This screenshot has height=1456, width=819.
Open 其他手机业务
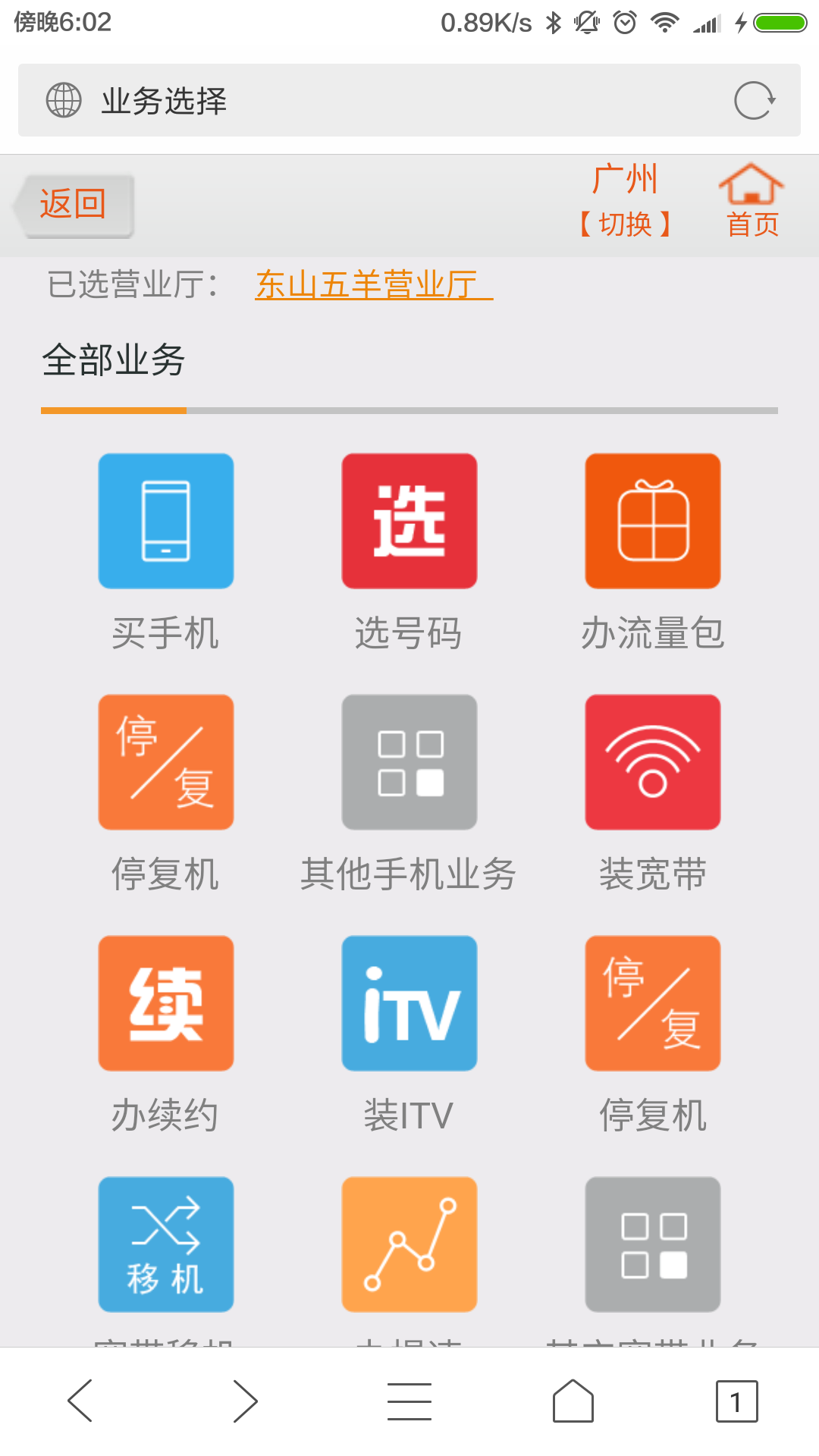pos(409,793)
